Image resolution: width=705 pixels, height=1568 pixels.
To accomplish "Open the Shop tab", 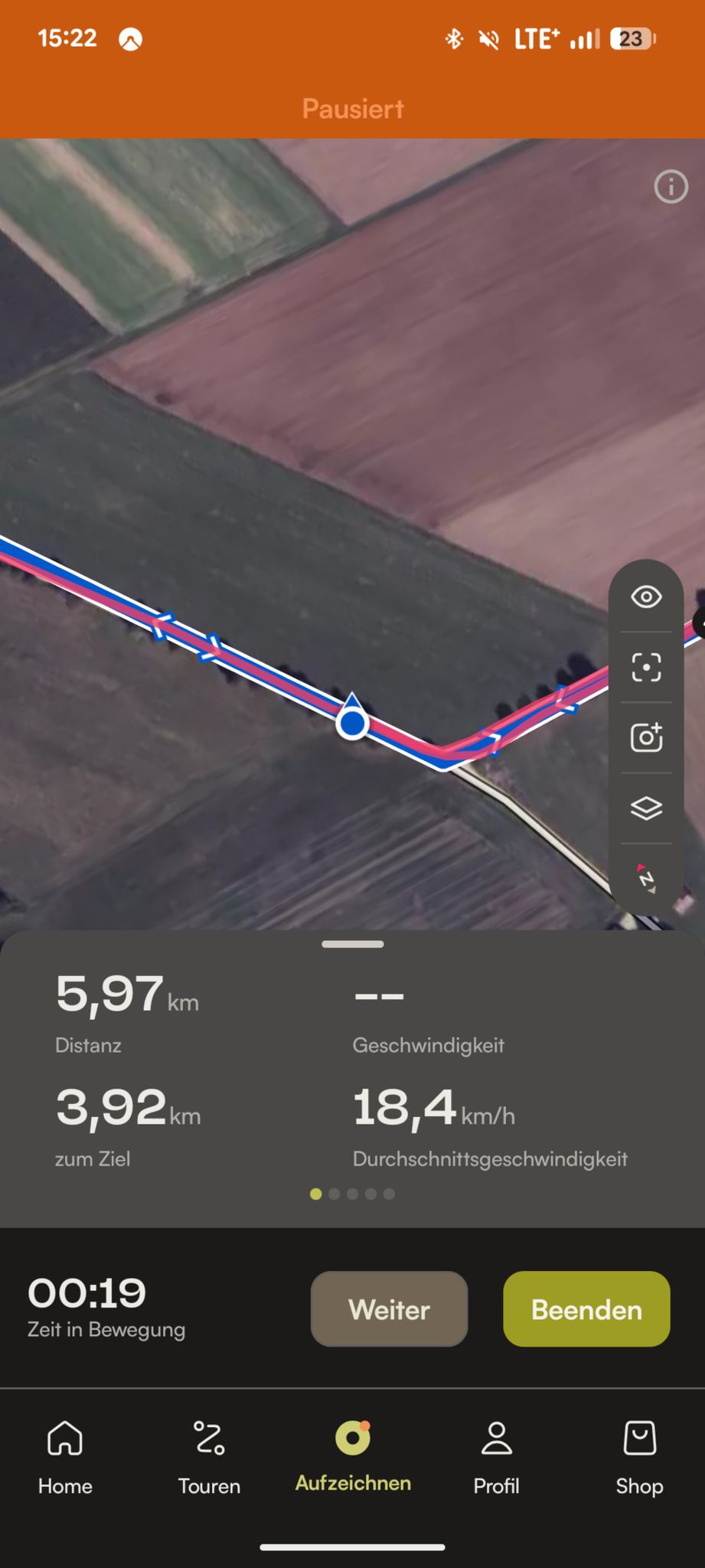I will (639, 1458).
